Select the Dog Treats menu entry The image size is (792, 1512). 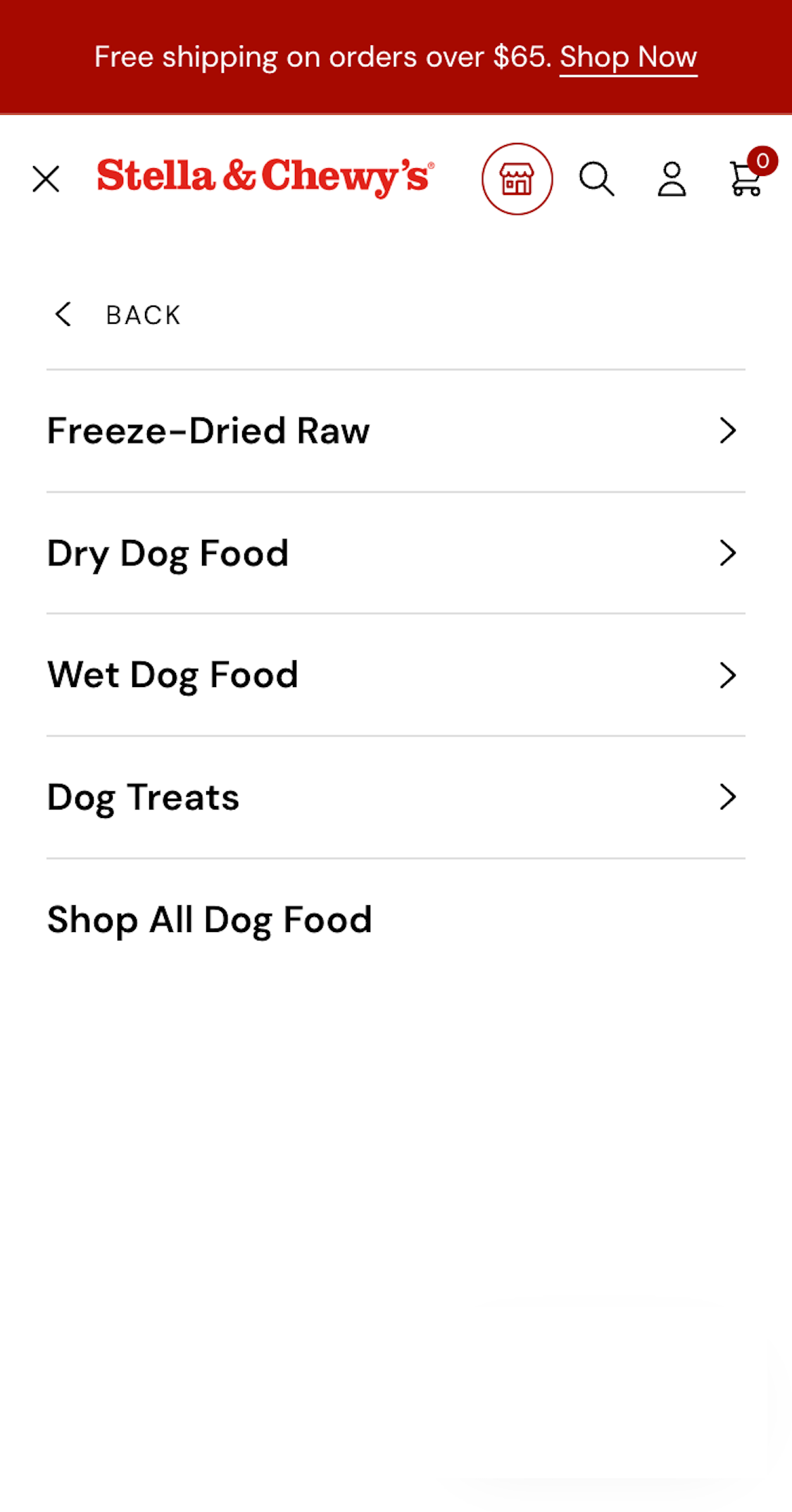click(x=142, y=797)
